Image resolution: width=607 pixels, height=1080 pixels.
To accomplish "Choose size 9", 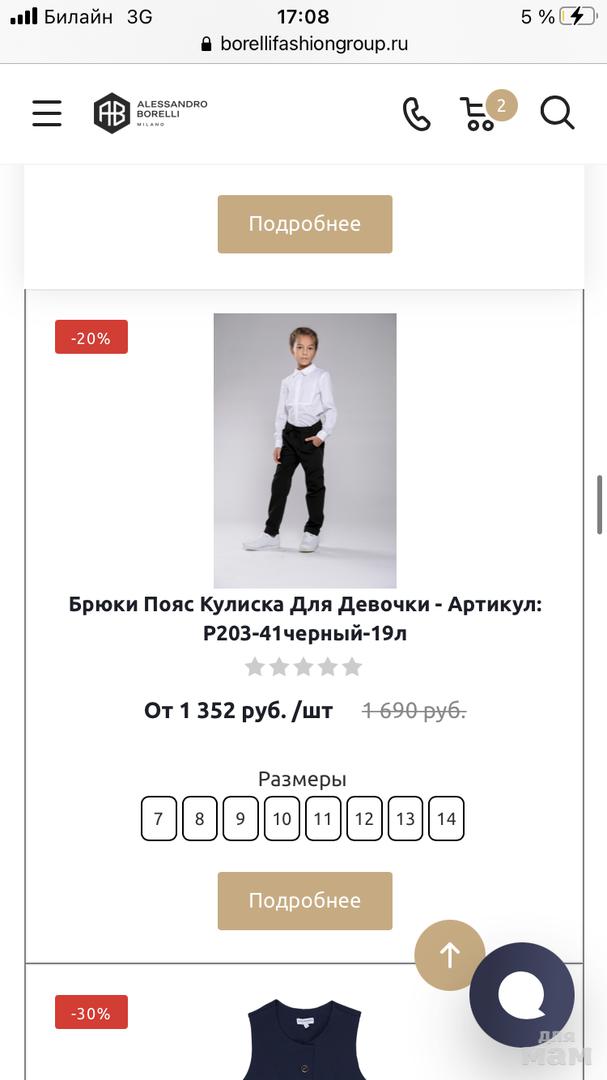I will pos(241,819).
